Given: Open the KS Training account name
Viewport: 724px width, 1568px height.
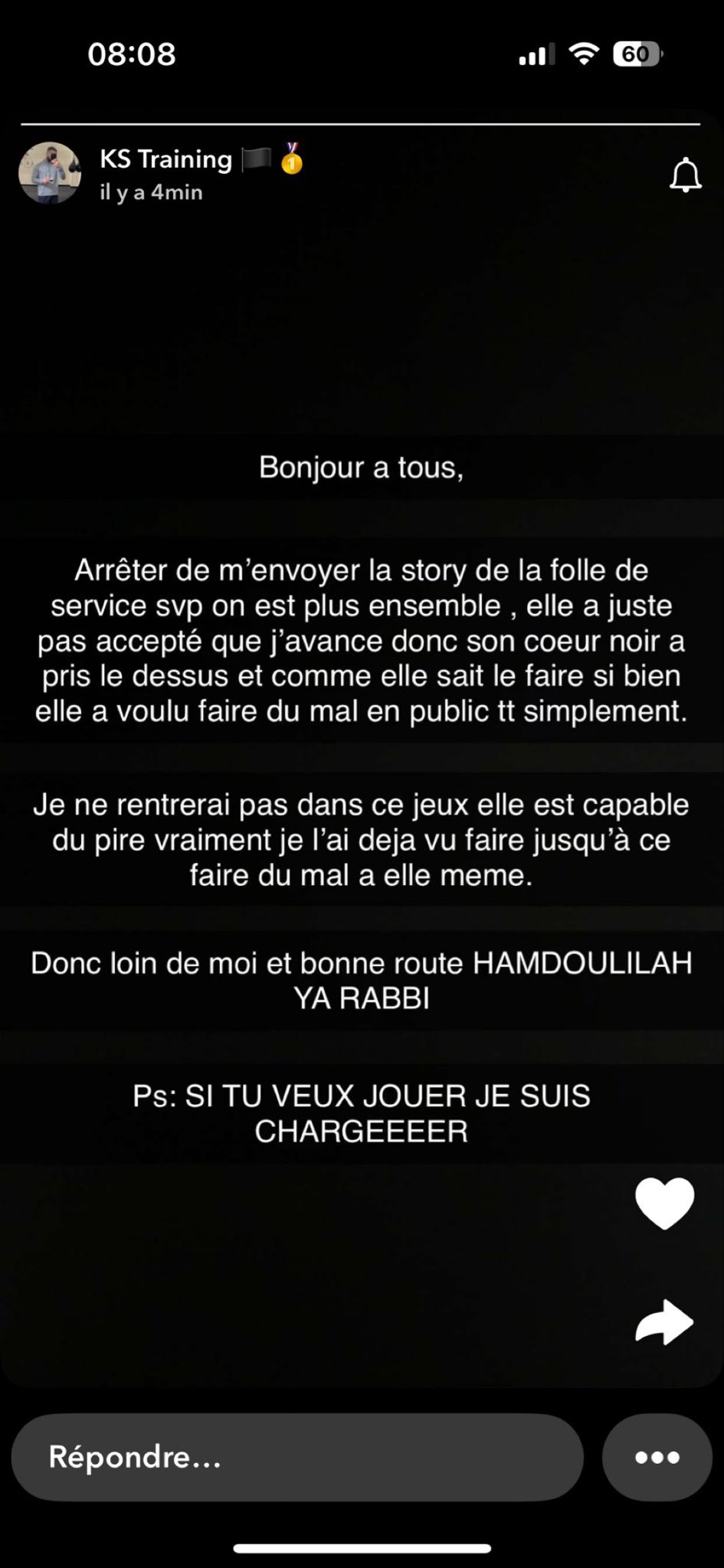Looking at the screenshot, I should pos(166,159).
